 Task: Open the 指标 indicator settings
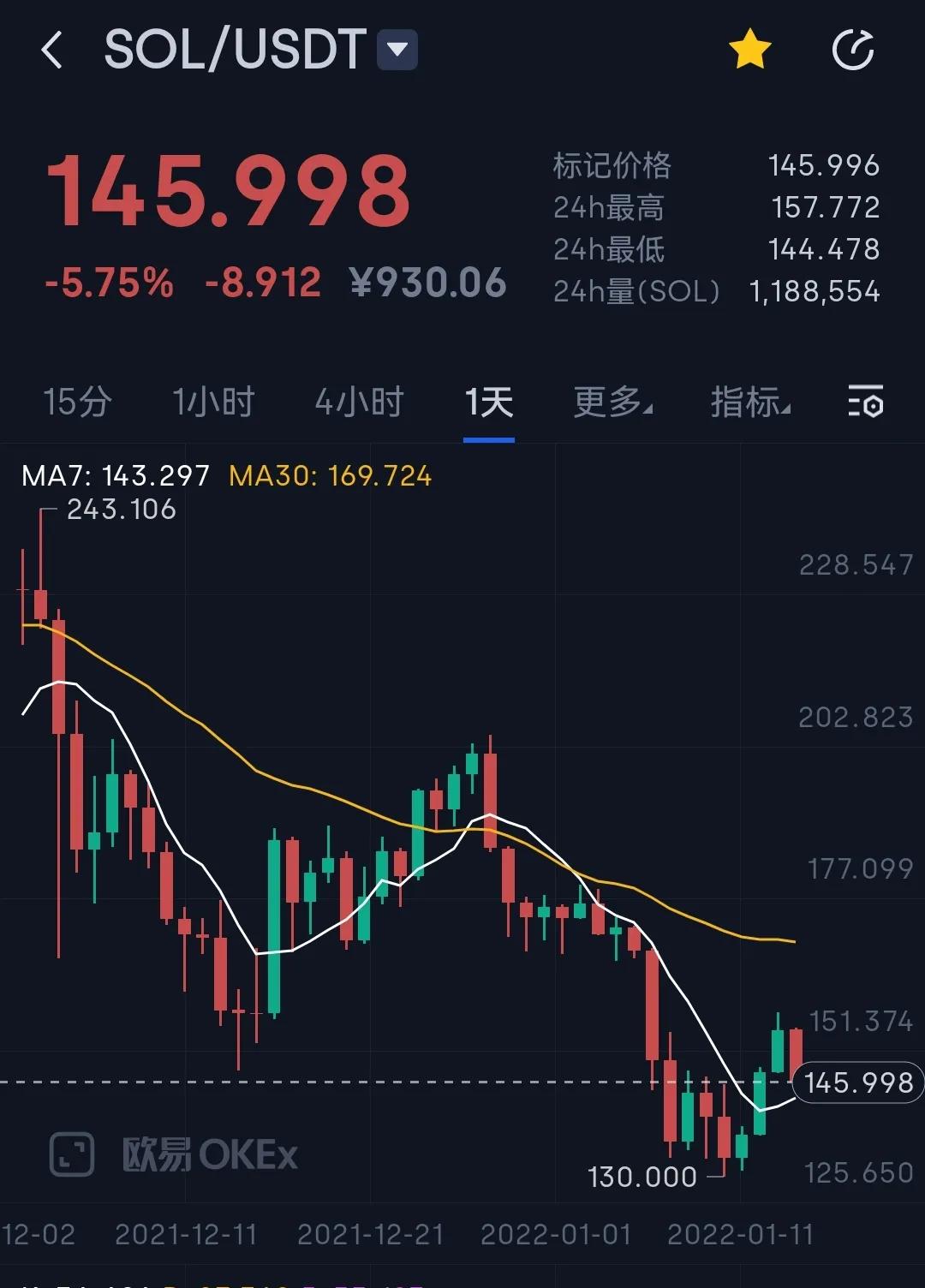(749, 402)
